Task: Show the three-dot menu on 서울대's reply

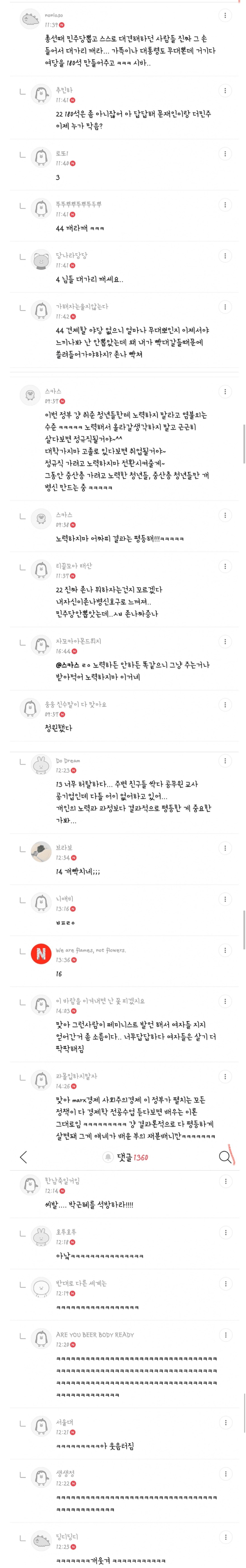Action: (x=225, y=1423)
